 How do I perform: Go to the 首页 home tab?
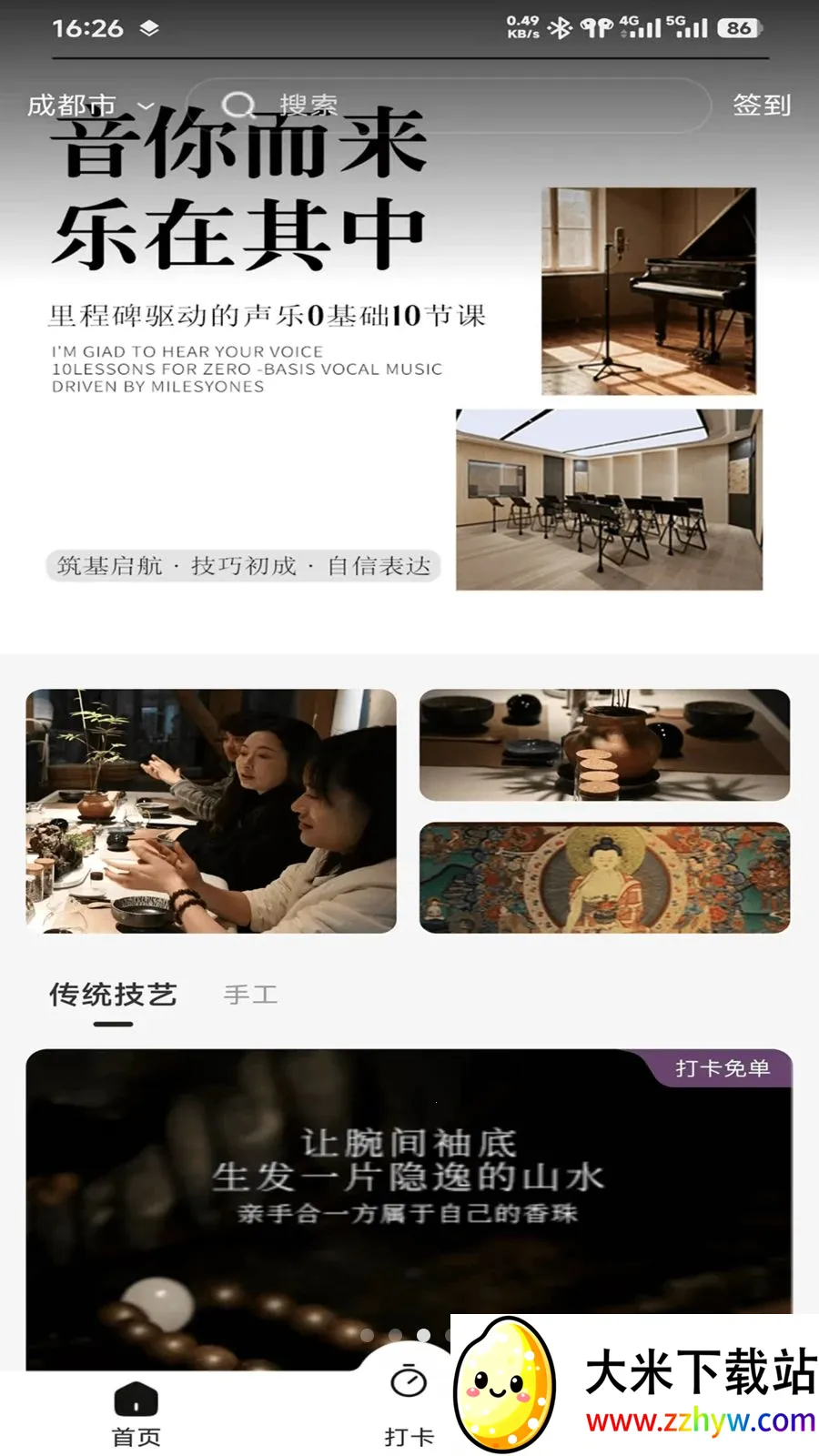(x=136, y=1415)
